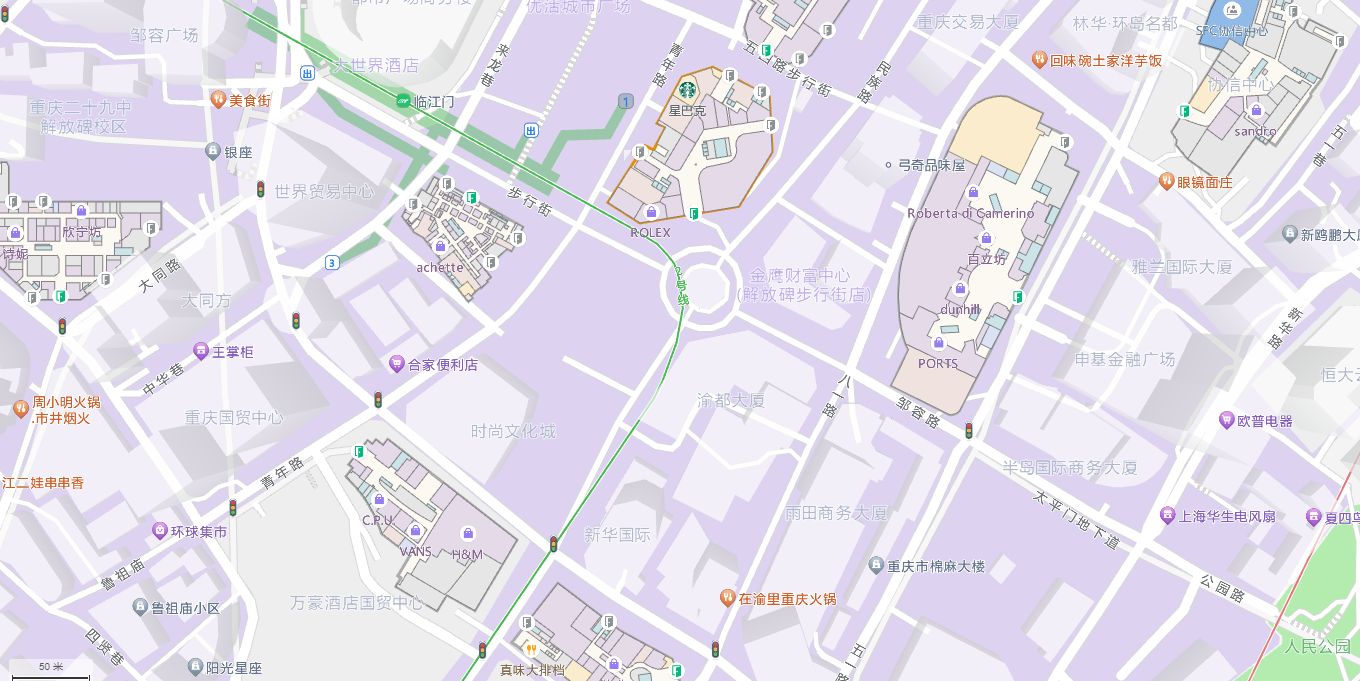Select the 环球集市 shop marker
1360x681 pixels.
pyautogui.click(x=160, y=531)
